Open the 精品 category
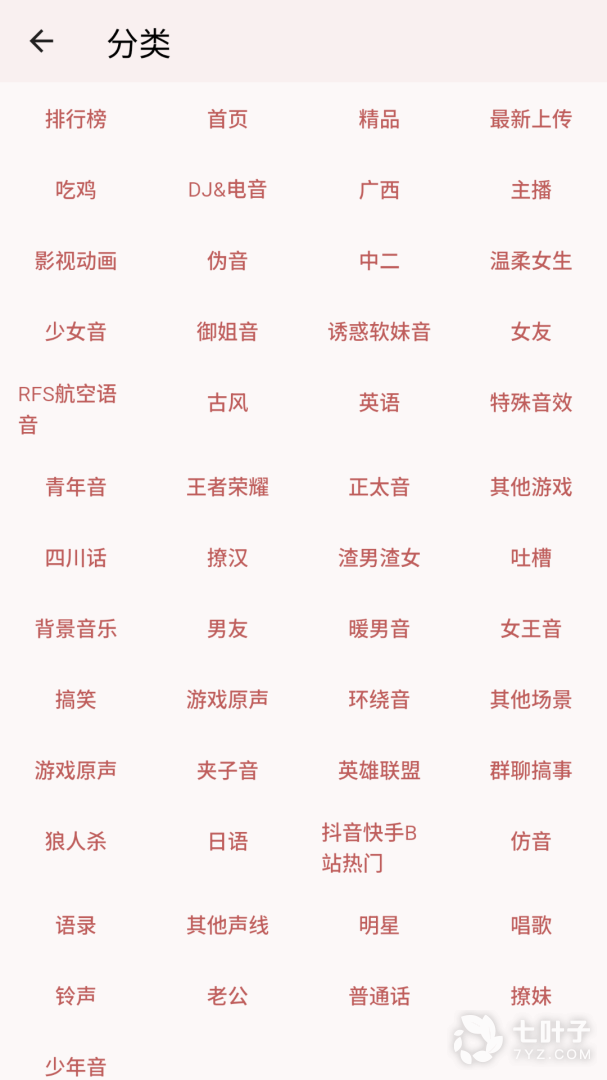Viewport: 607px width, 1080px height. [379, 119]
